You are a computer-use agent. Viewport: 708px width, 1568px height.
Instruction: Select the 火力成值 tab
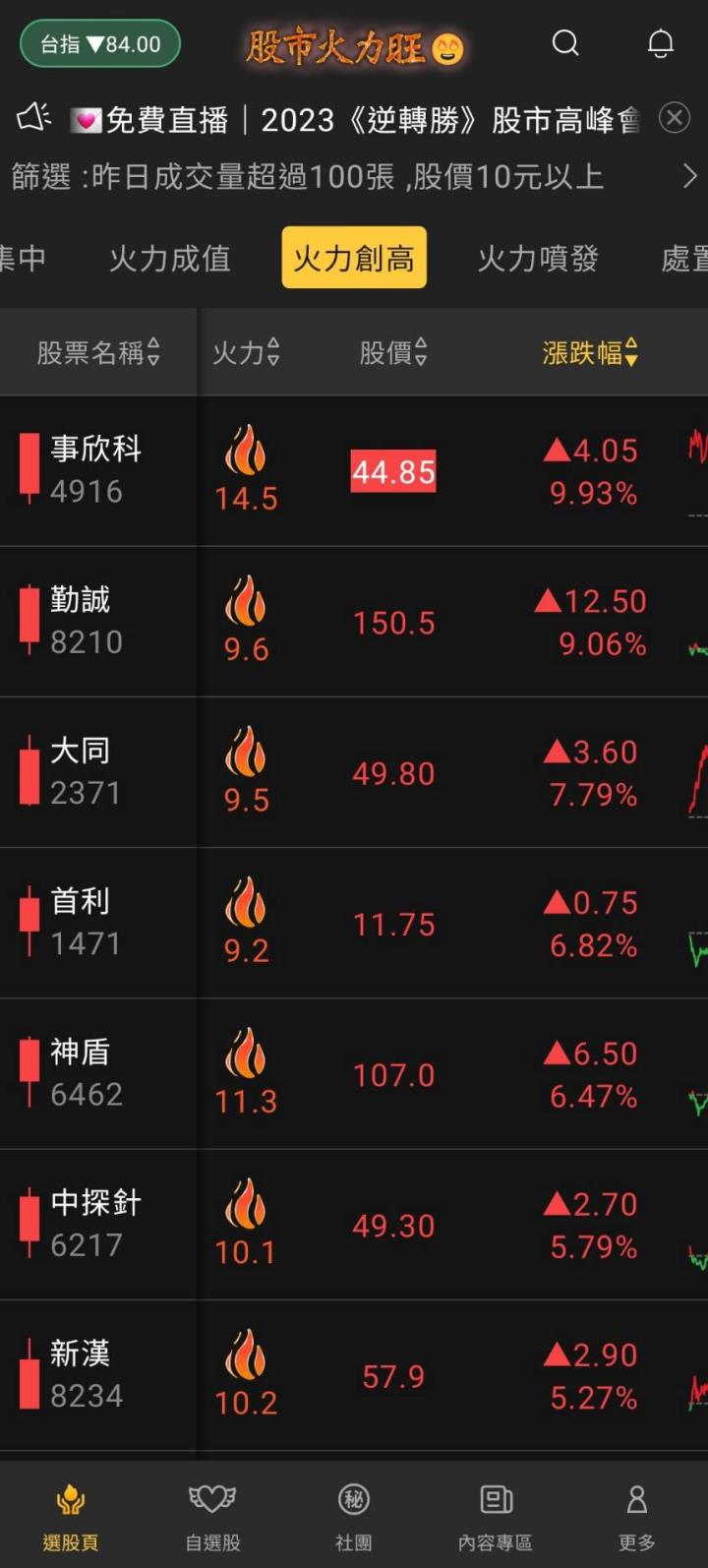(169, 259)
